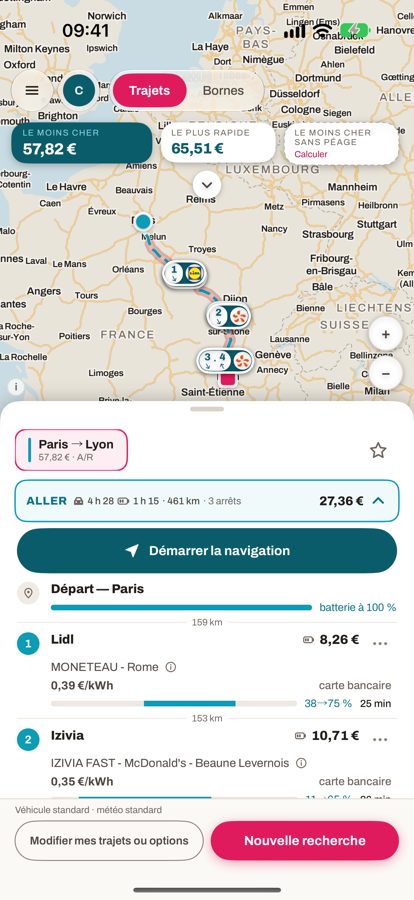Select the Trajets tab
This screenshot has width=414, height=900.
pos(149,91)
